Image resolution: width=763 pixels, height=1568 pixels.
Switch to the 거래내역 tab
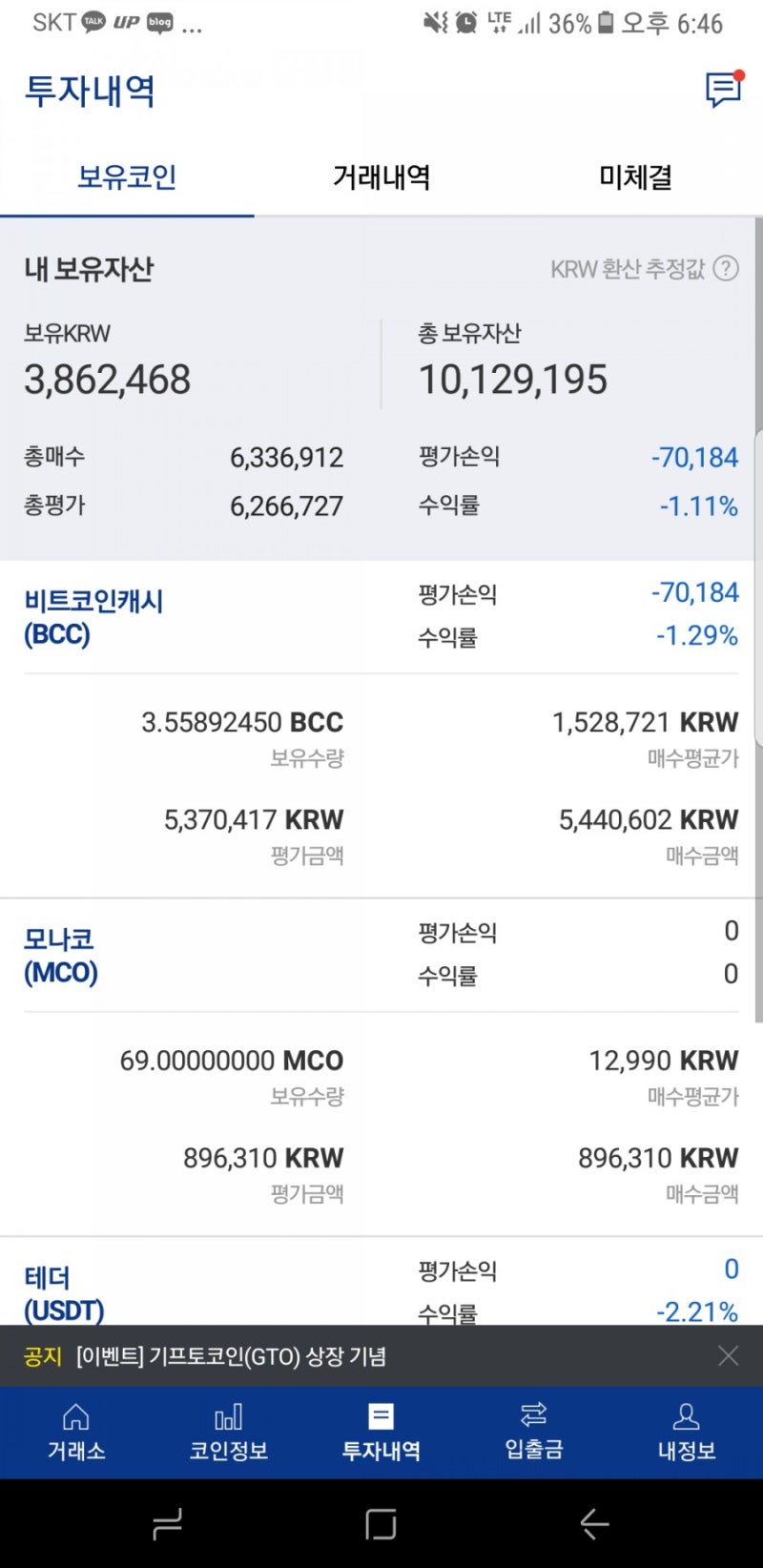tap(381, 177)
